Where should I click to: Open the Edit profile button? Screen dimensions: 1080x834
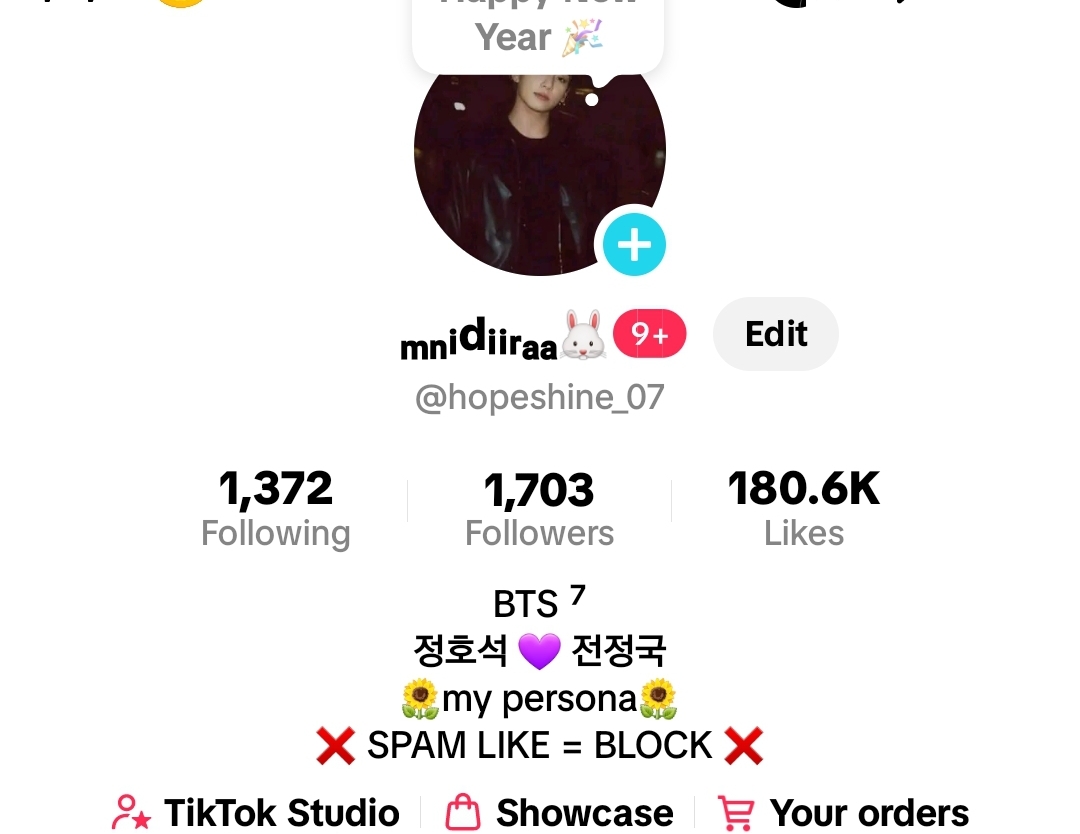click(776, 334)
